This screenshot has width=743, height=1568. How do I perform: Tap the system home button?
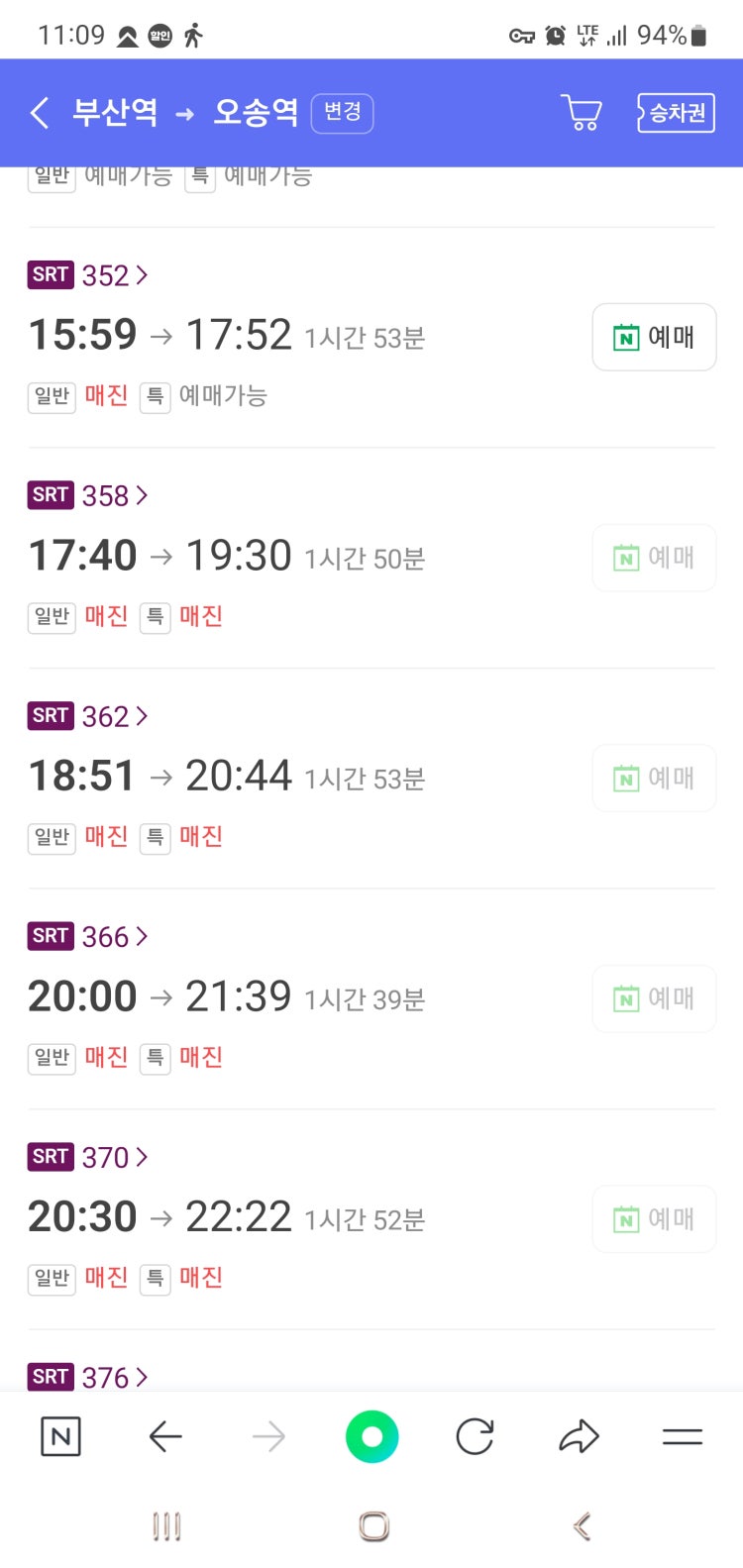[373, 1526]
